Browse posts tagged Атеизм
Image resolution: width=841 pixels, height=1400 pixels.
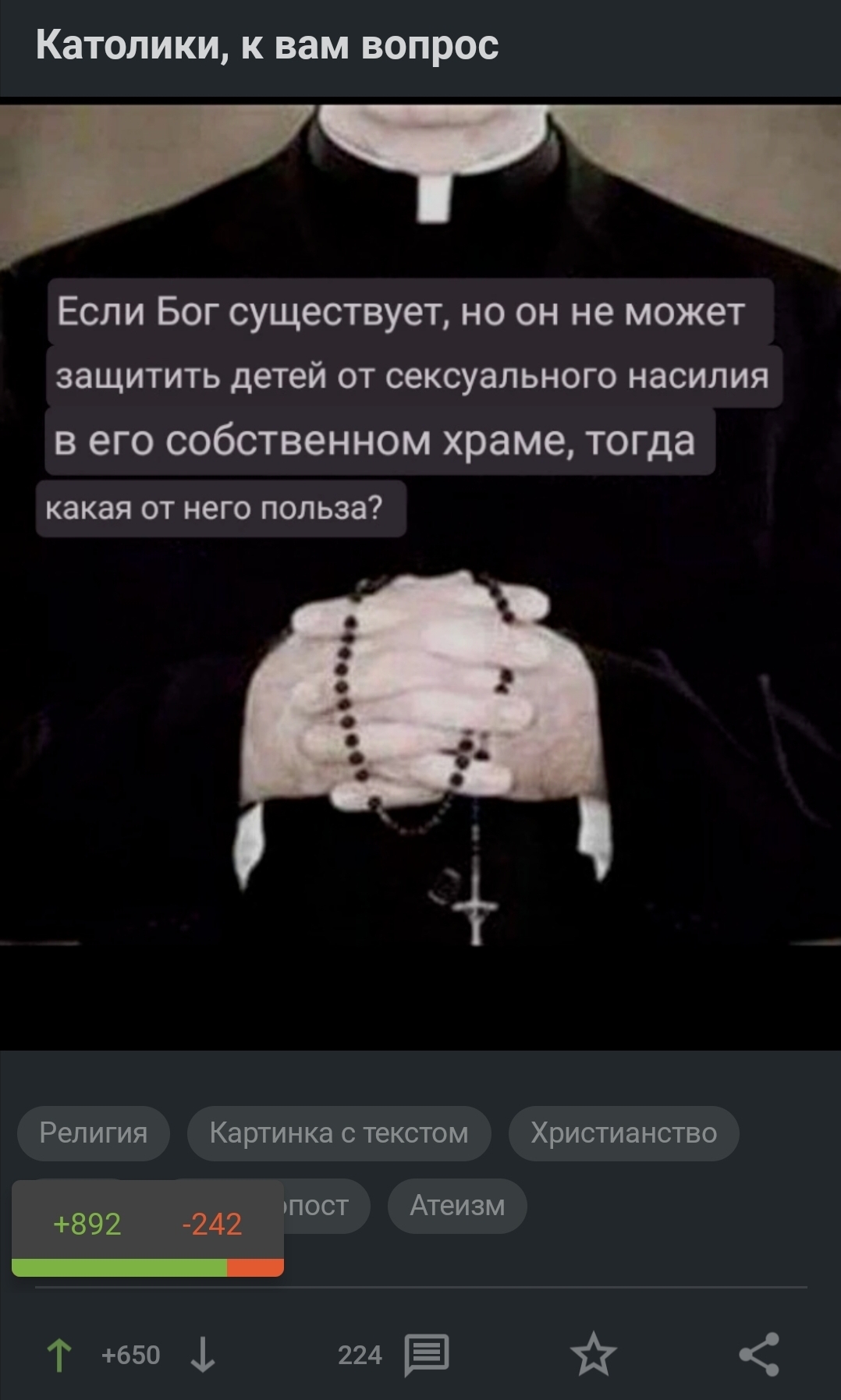coord(457,1206)
